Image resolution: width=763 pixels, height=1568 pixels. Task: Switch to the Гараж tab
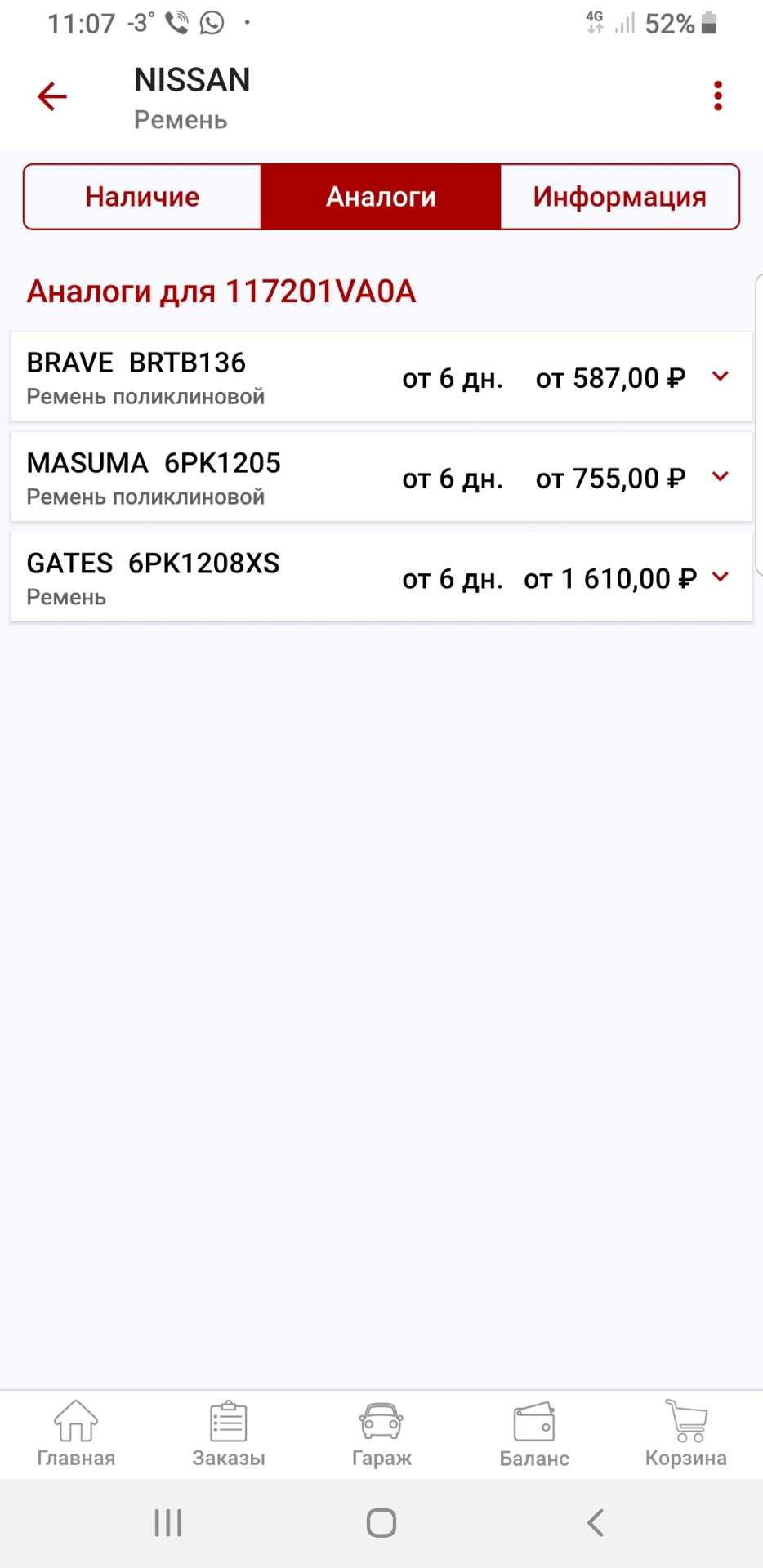[x=381, y=1434]
